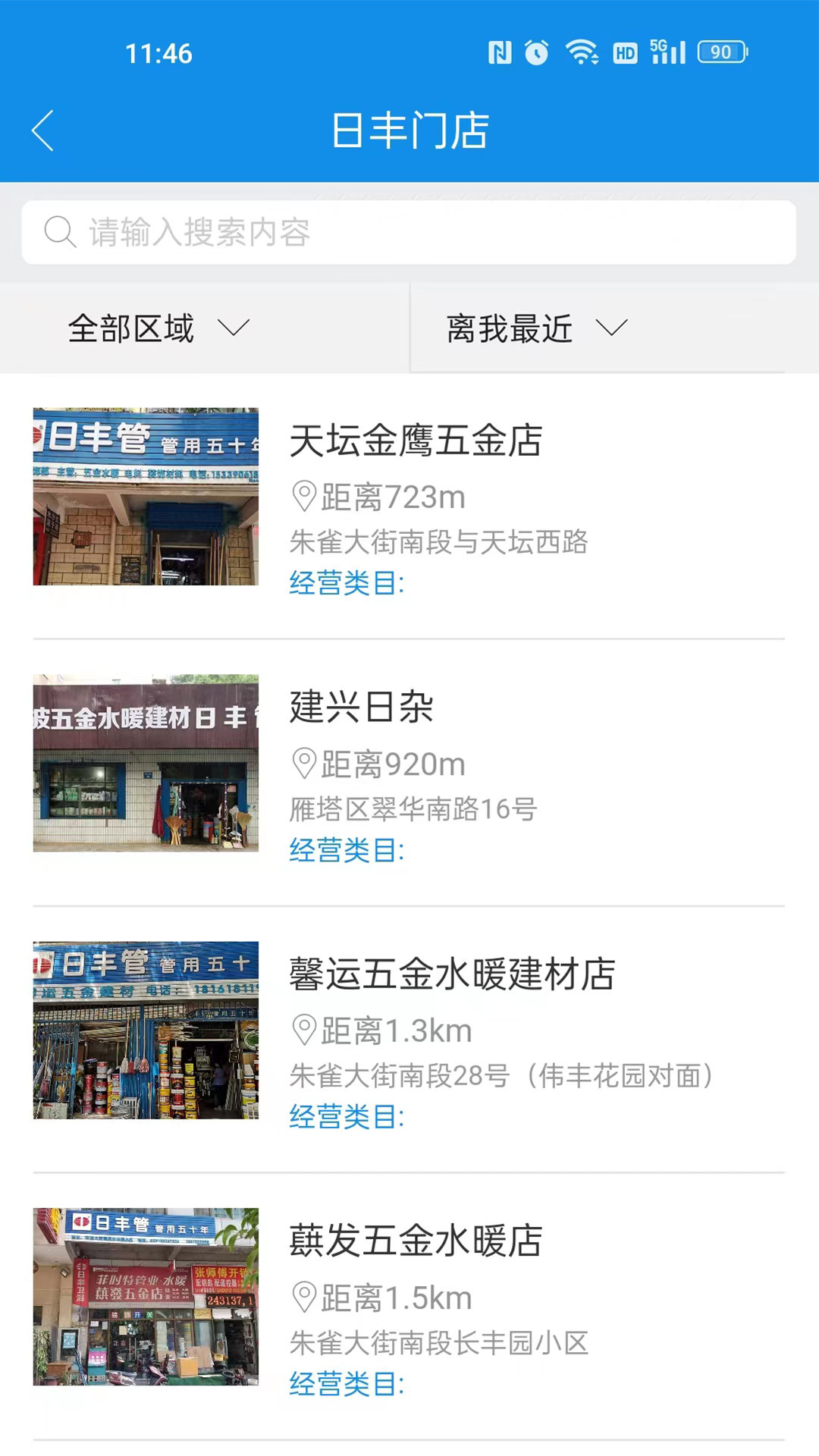Click the Wi-Fi icon in the status bar
The height and width of the screenshot is (1456, 819).
point(581,52)
